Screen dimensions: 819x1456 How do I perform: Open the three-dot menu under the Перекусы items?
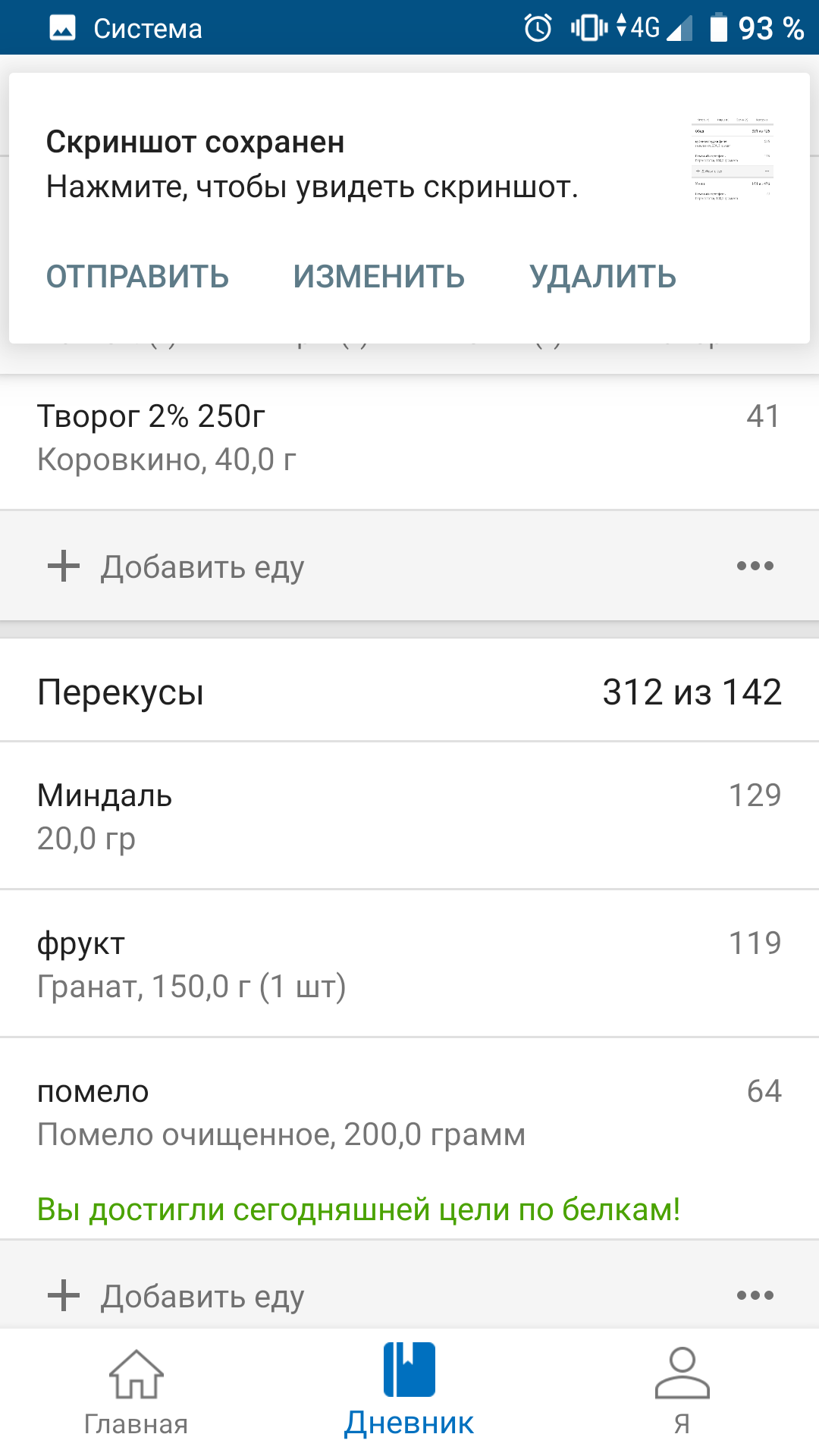[755, 1296]
